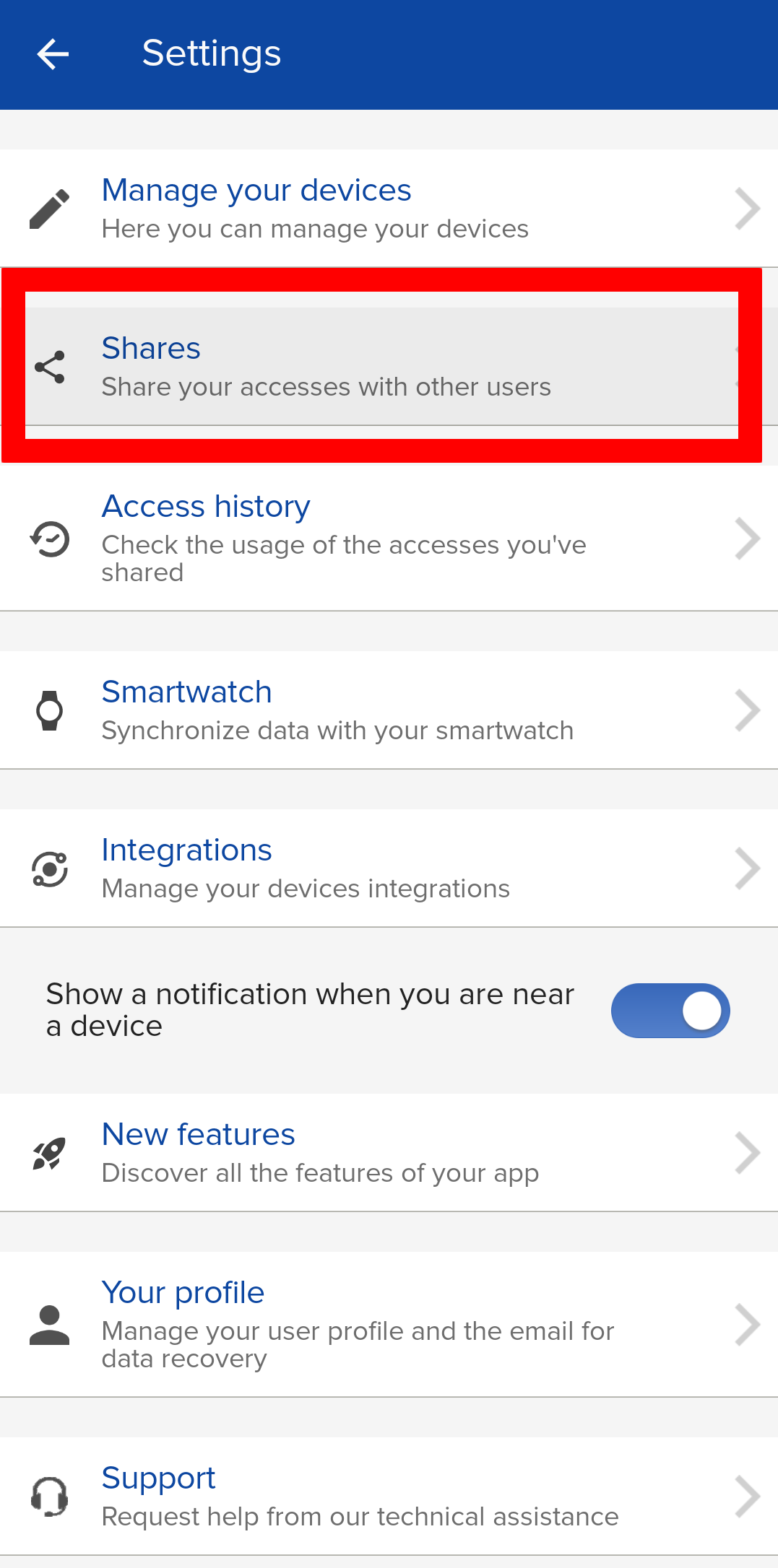Viewport: 778px width, 1568px height.
Task: Discover New features
Action: tap(389, 1152)
